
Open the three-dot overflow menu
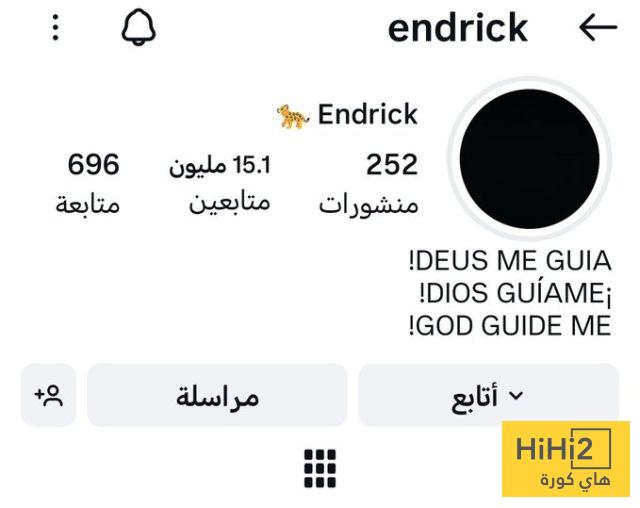[56, 27]
